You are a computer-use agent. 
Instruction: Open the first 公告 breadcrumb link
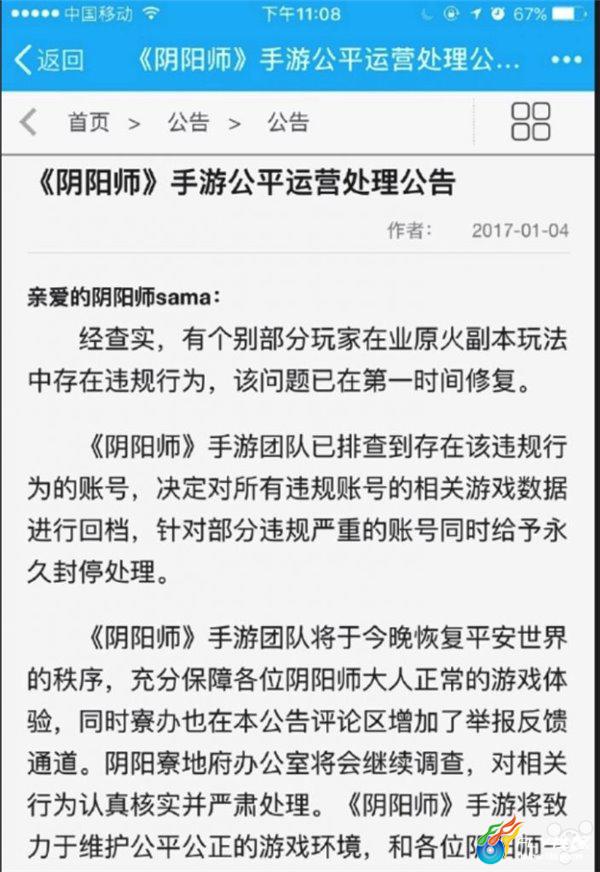pyautogui.click(x=188, y=123)
